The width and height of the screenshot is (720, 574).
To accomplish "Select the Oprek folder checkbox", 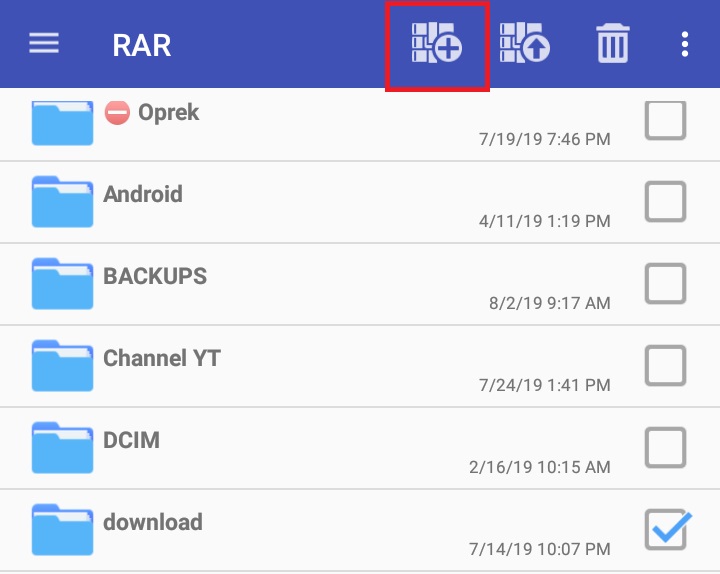I will coord(665,121).
